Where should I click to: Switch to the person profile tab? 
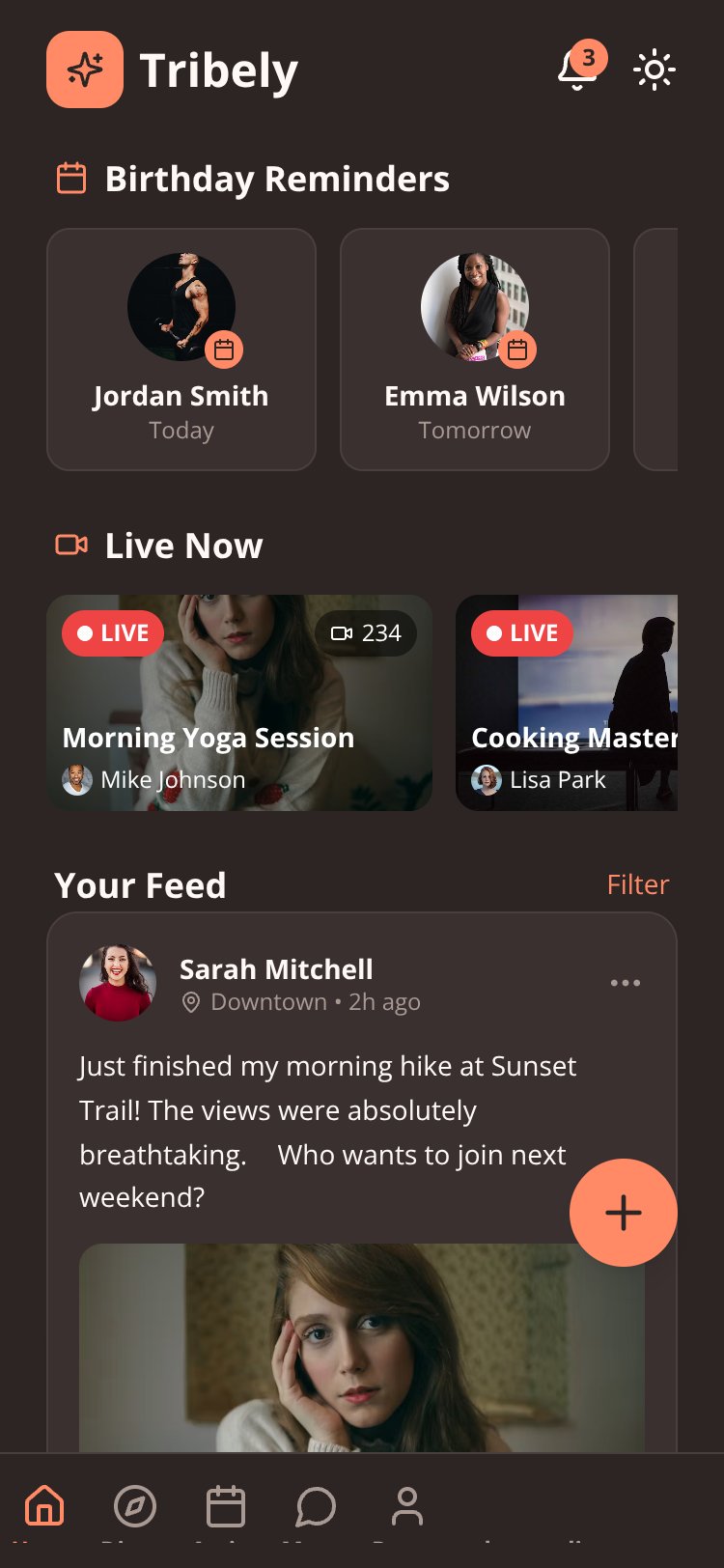click(x=407, y=1506)
